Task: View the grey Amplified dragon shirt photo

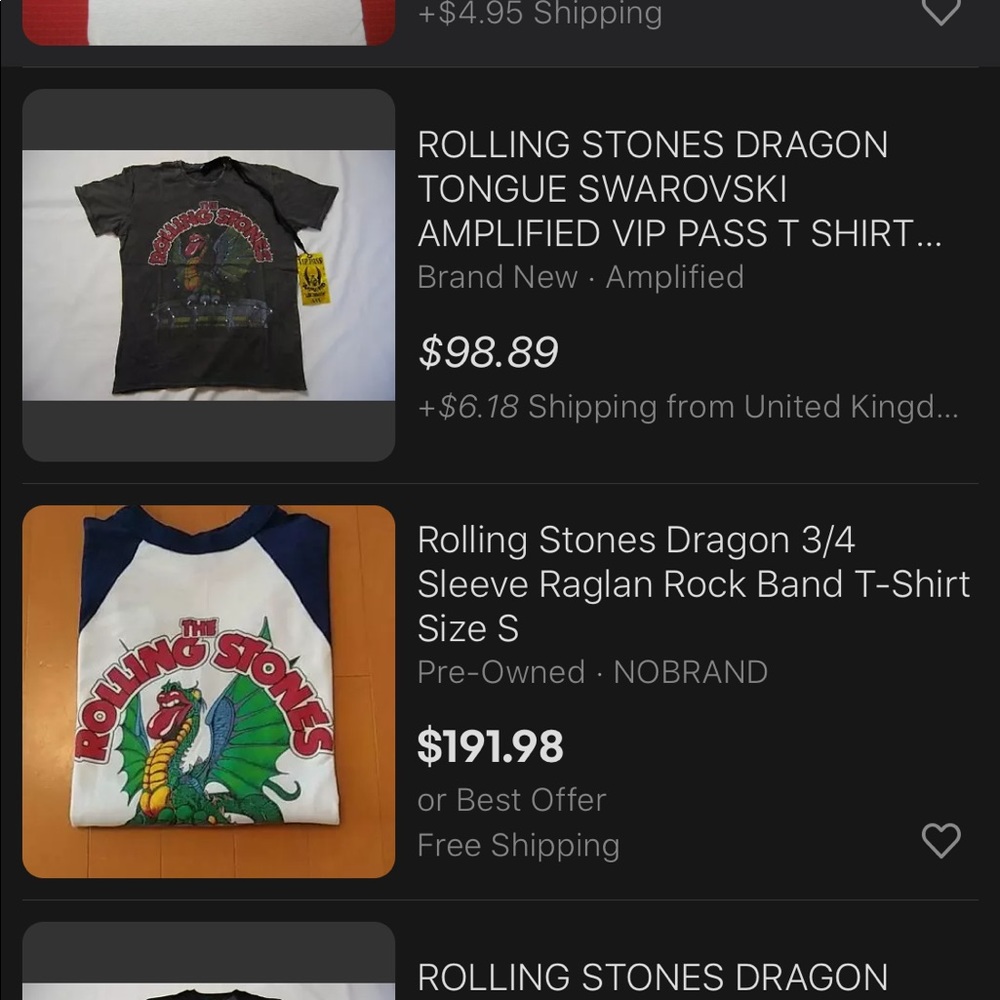Action: (208, 275)
